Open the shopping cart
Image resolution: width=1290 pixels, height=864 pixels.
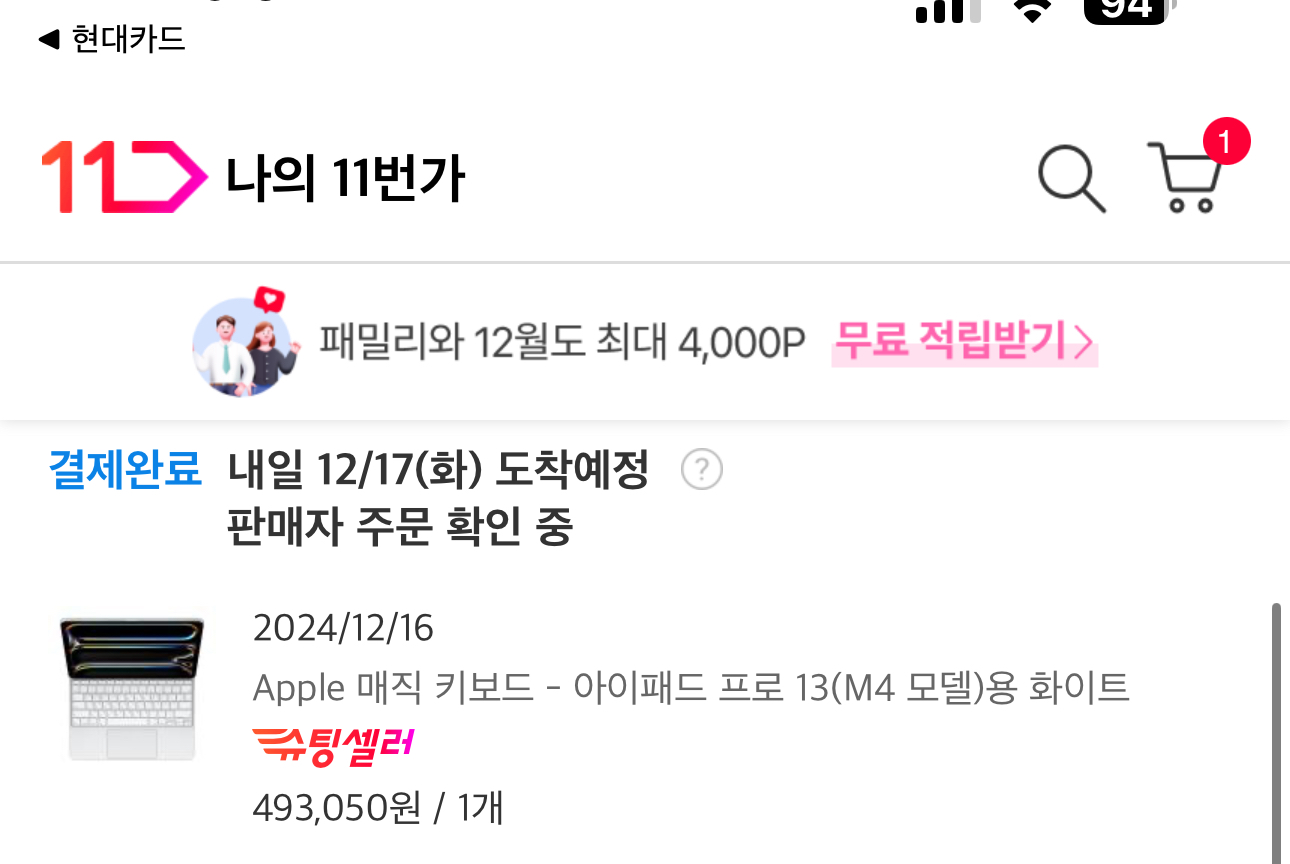pos(1186,178)
